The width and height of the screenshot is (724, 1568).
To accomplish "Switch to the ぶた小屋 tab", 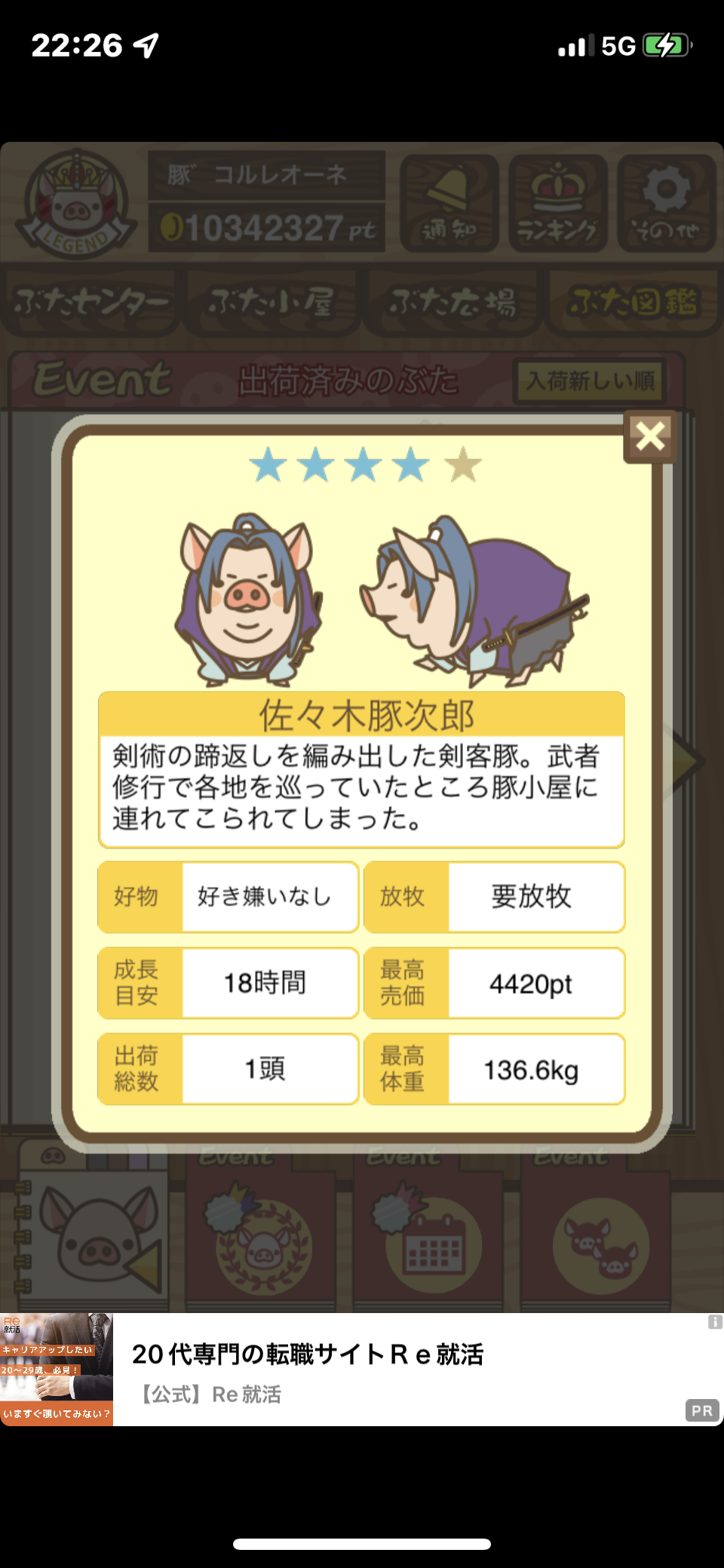I will [x=271, y=303].
